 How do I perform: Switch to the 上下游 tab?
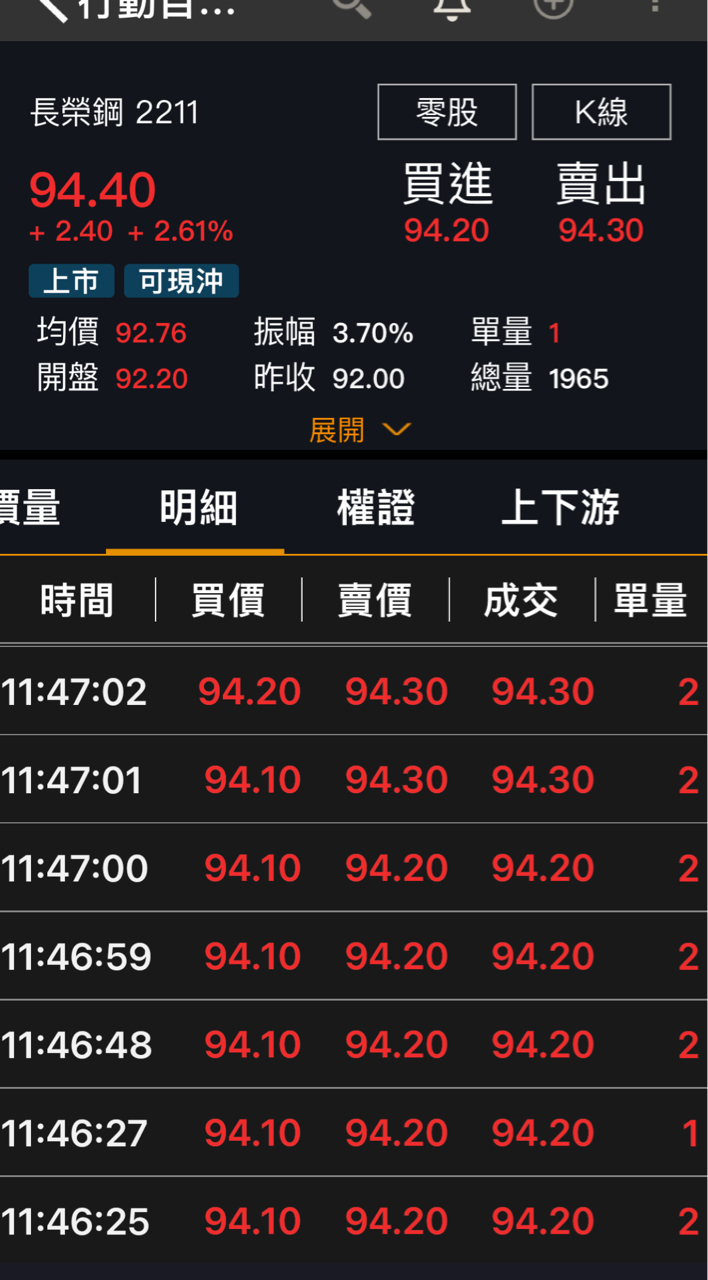[x=560, y=508]
